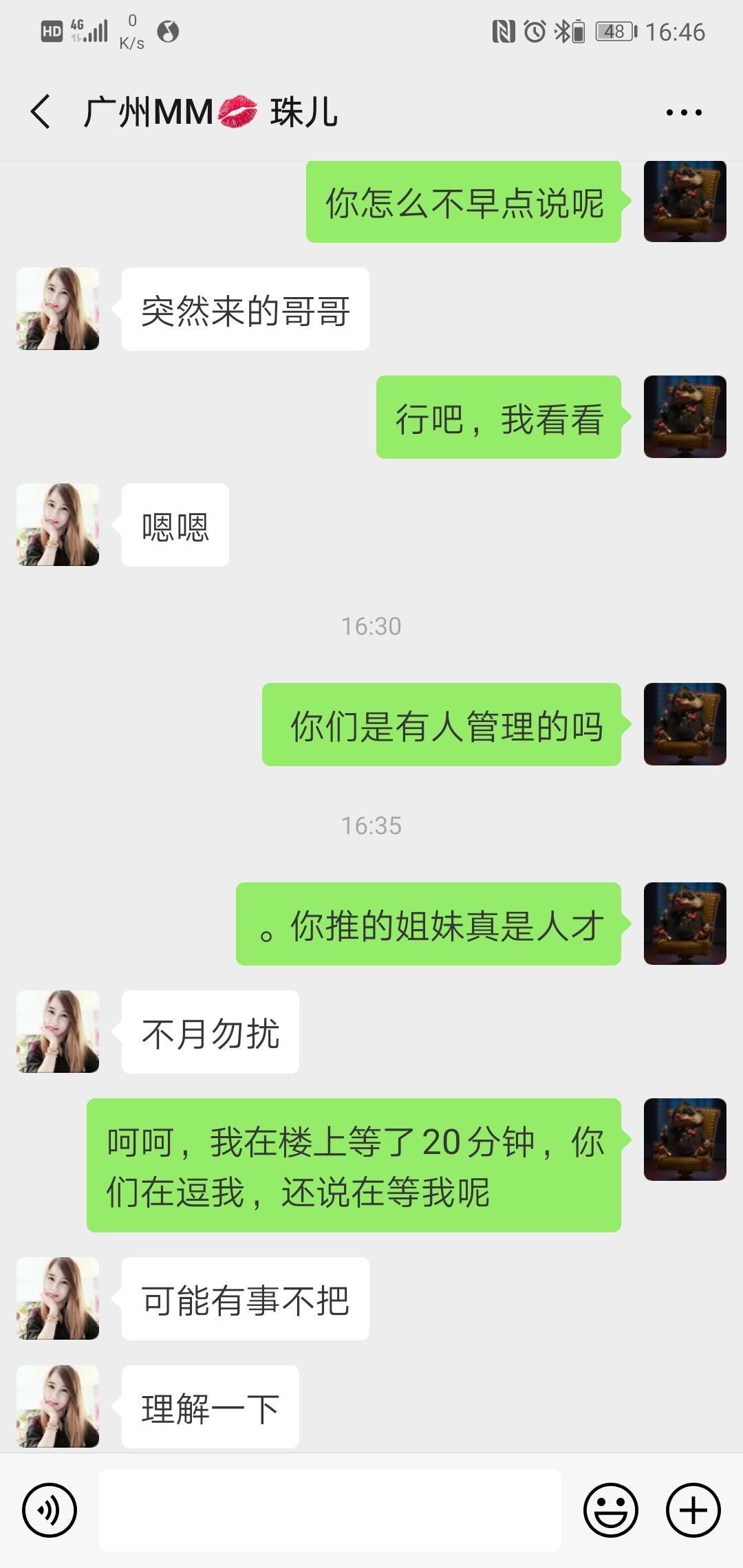Go back to the chat list

pos(41,112)
